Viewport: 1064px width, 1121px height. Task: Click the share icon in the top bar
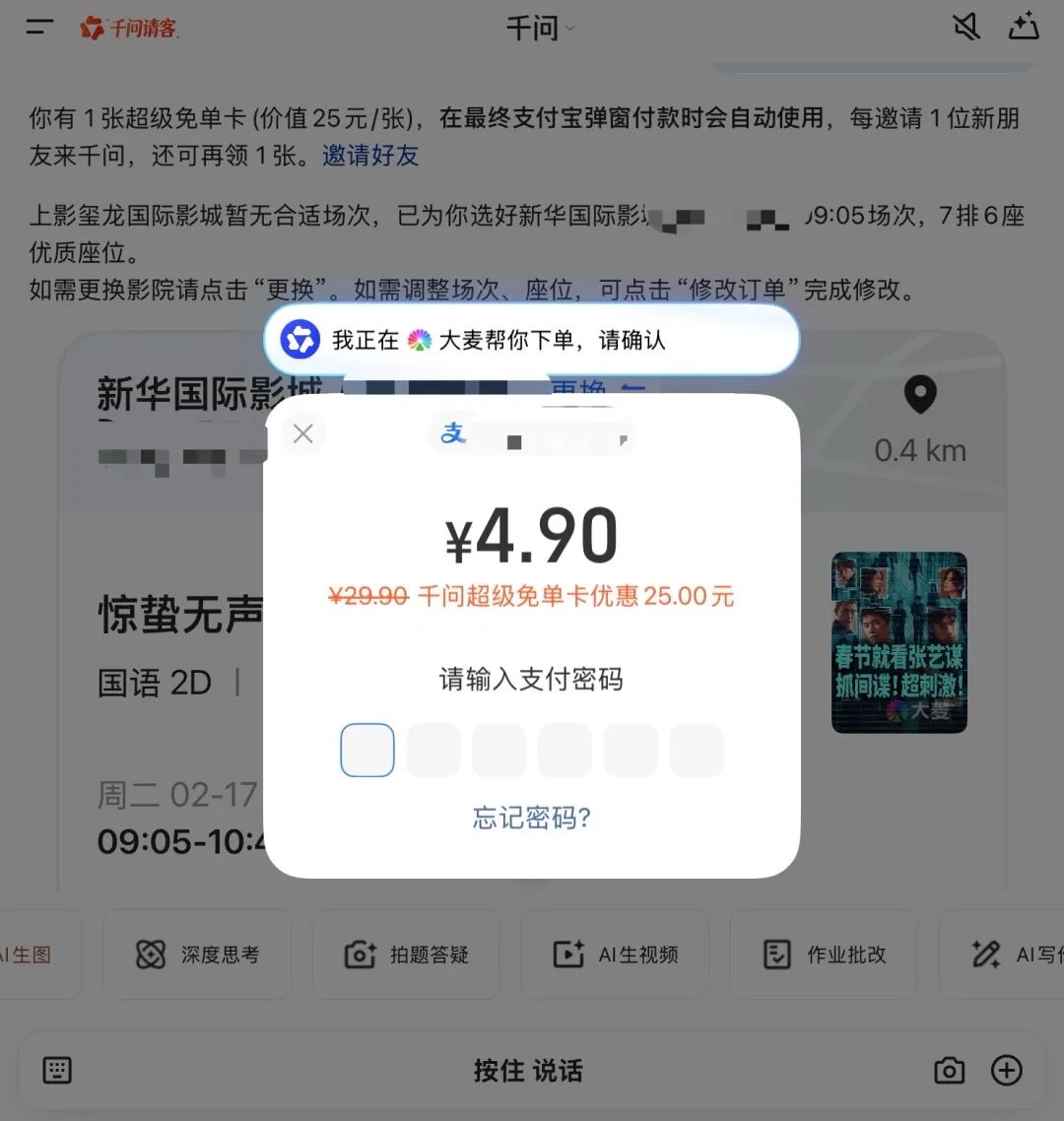[x=1024, y=28]
